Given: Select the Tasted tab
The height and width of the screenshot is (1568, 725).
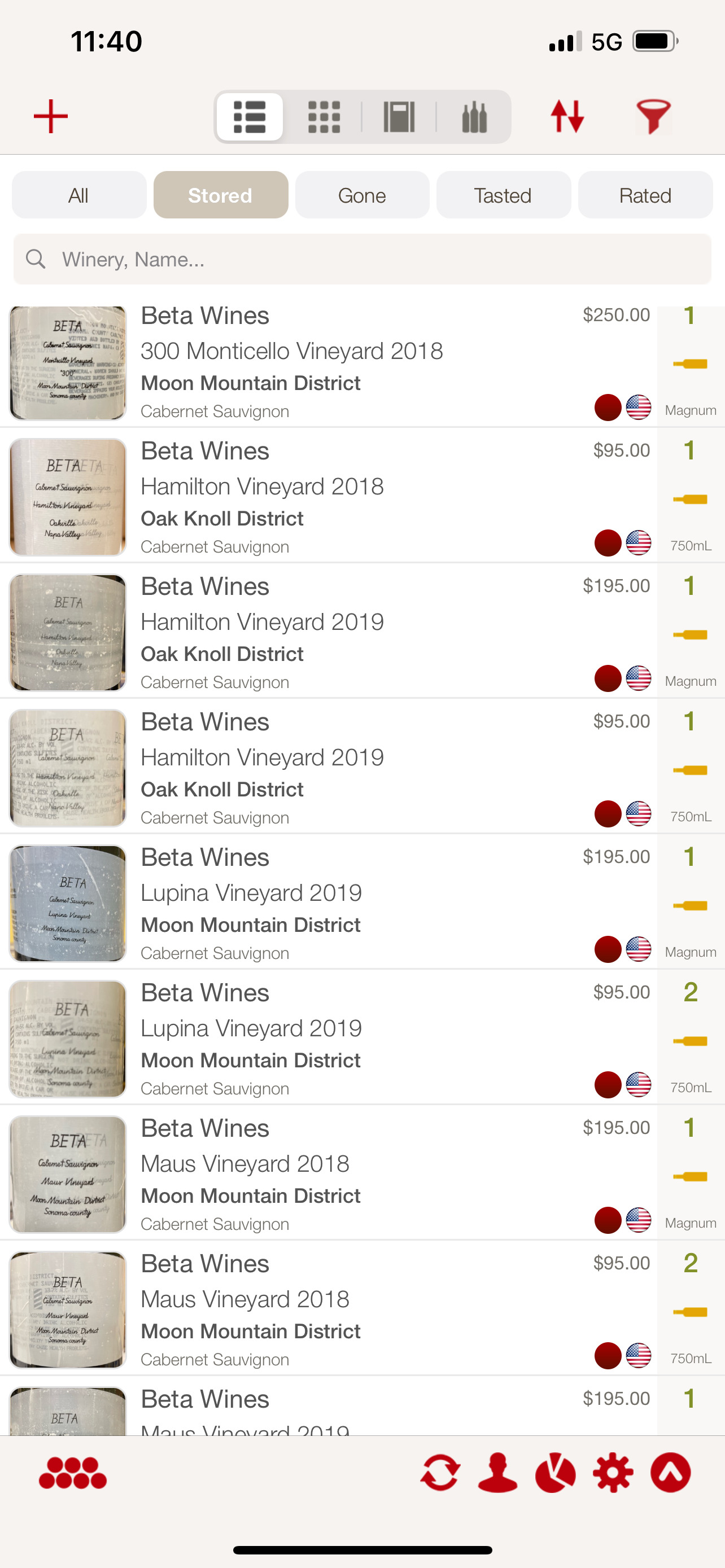Looking at the screenshot, I should click(503, 195).
